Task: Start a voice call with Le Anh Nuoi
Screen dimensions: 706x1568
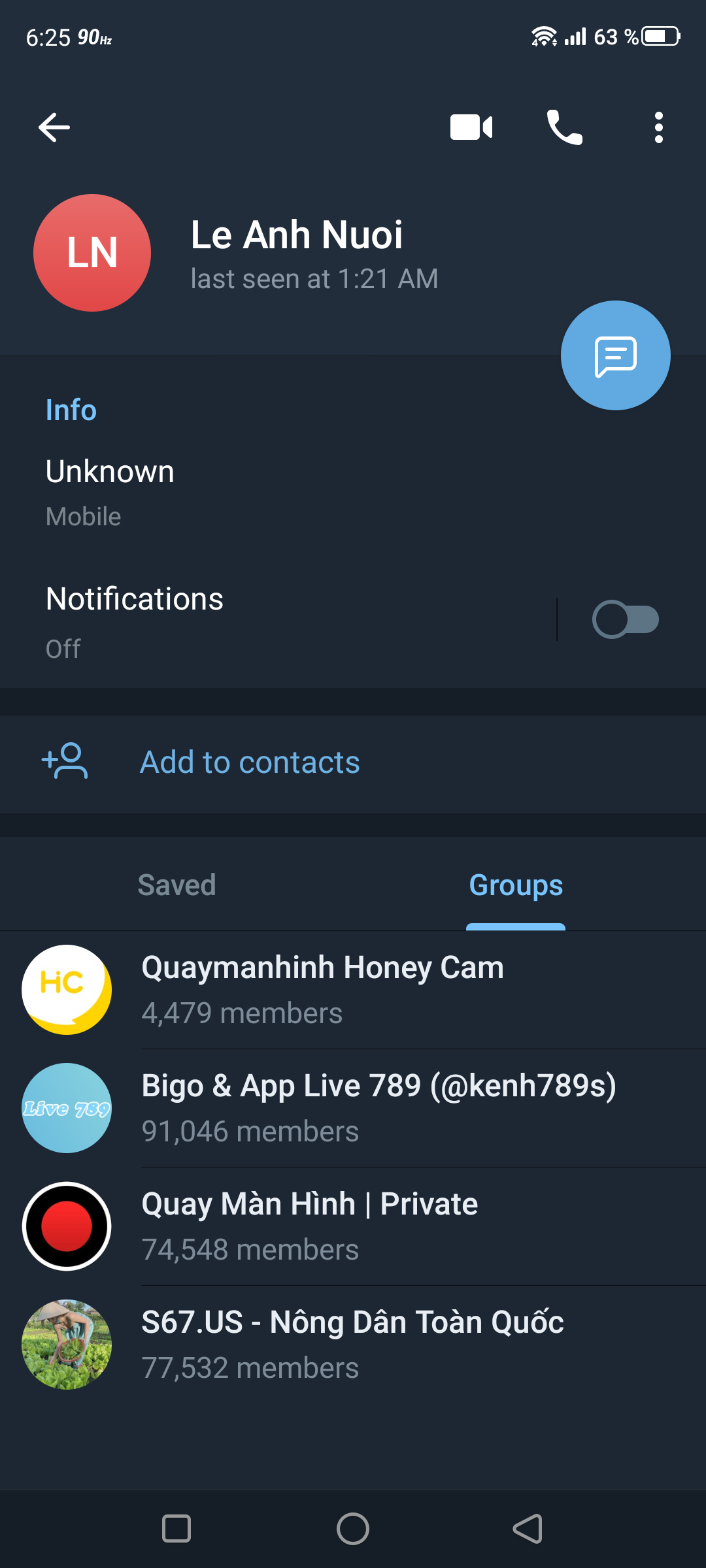Action: point(564,127)
